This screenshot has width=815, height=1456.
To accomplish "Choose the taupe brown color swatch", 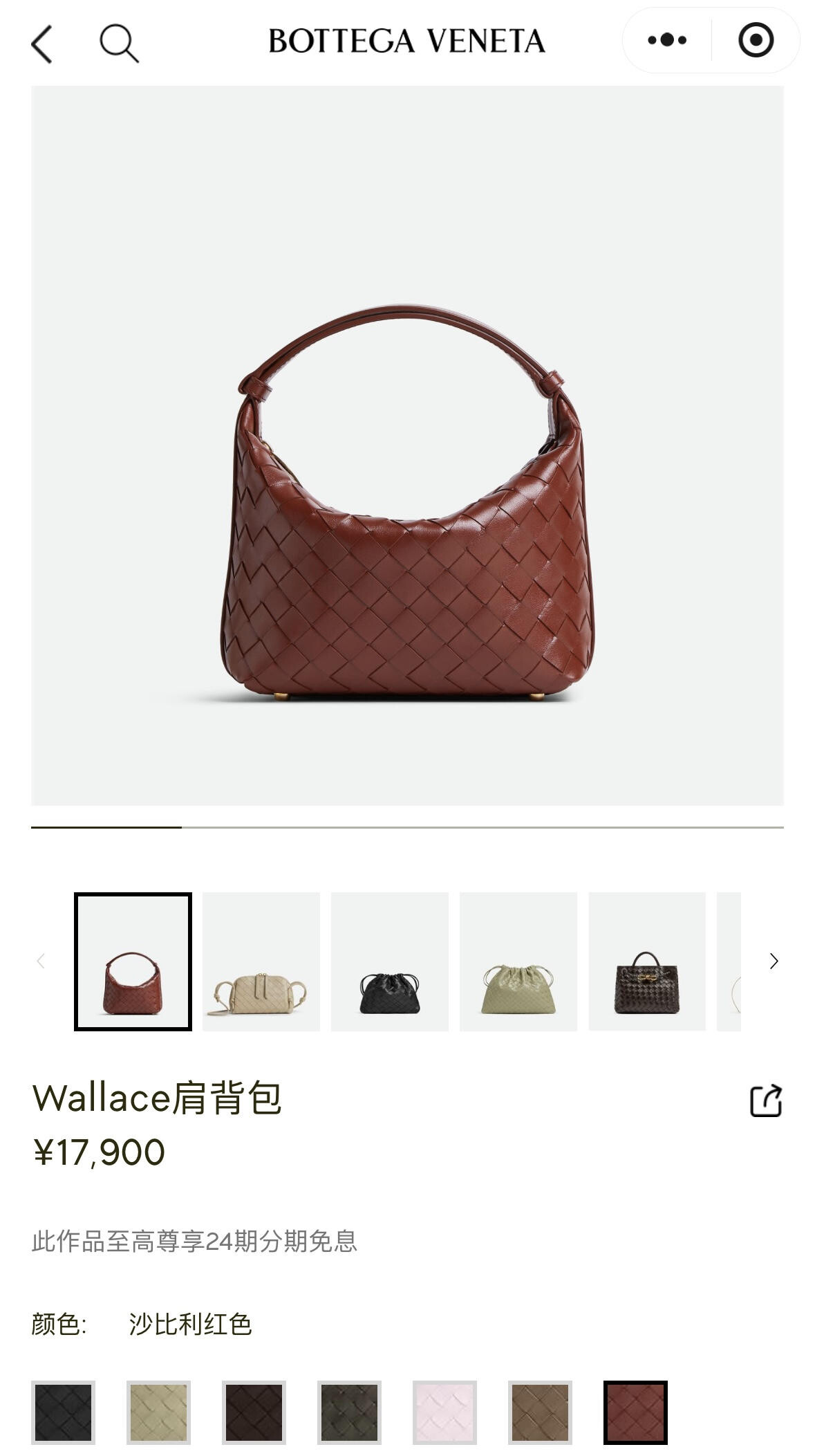I will (x=540, y=1412).
